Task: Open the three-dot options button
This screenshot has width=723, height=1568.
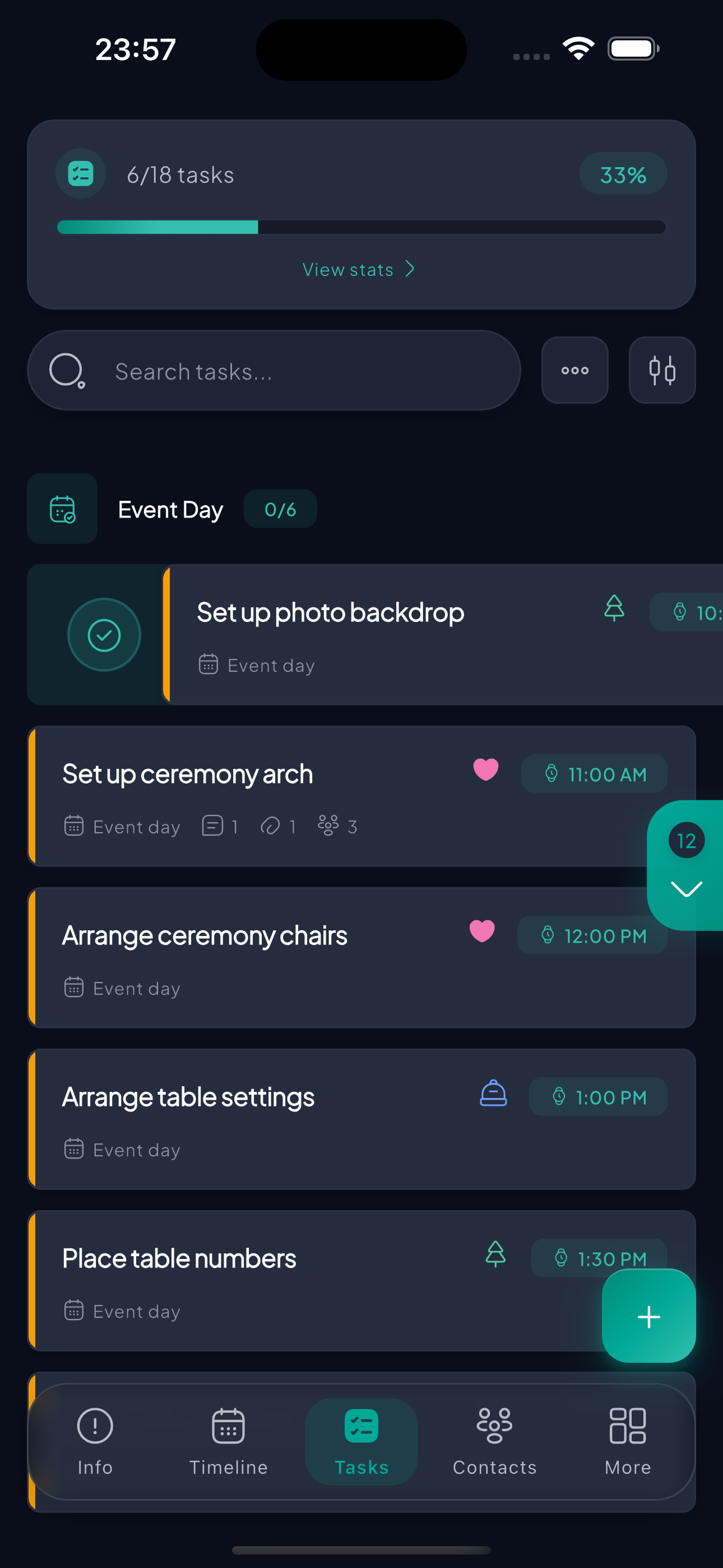Action: tap(574, 370)
